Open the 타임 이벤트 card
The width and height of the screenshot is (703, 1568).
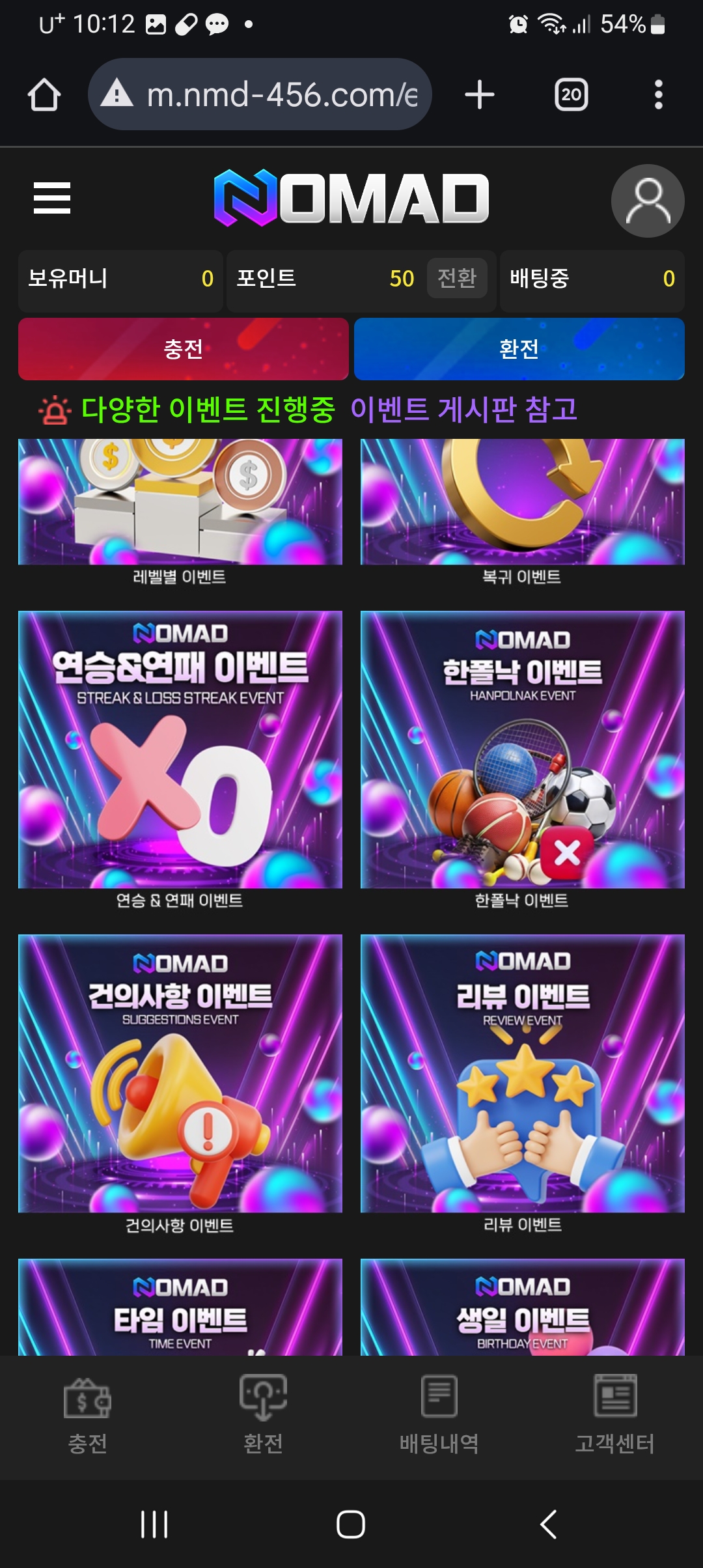pos(180,1308)
